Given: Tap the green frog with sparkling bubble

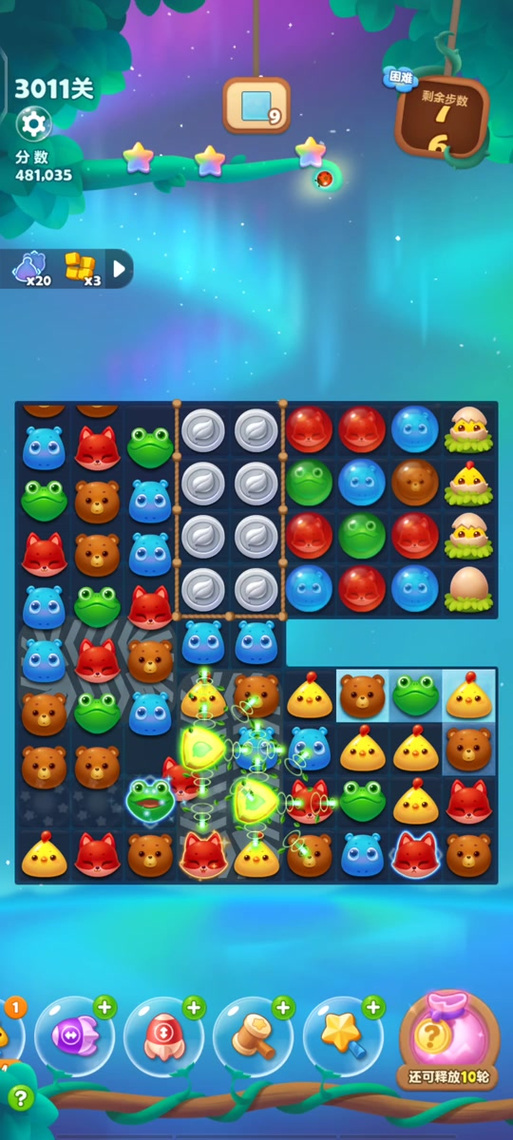Looking at the screenshot, I should pos(150,800).
